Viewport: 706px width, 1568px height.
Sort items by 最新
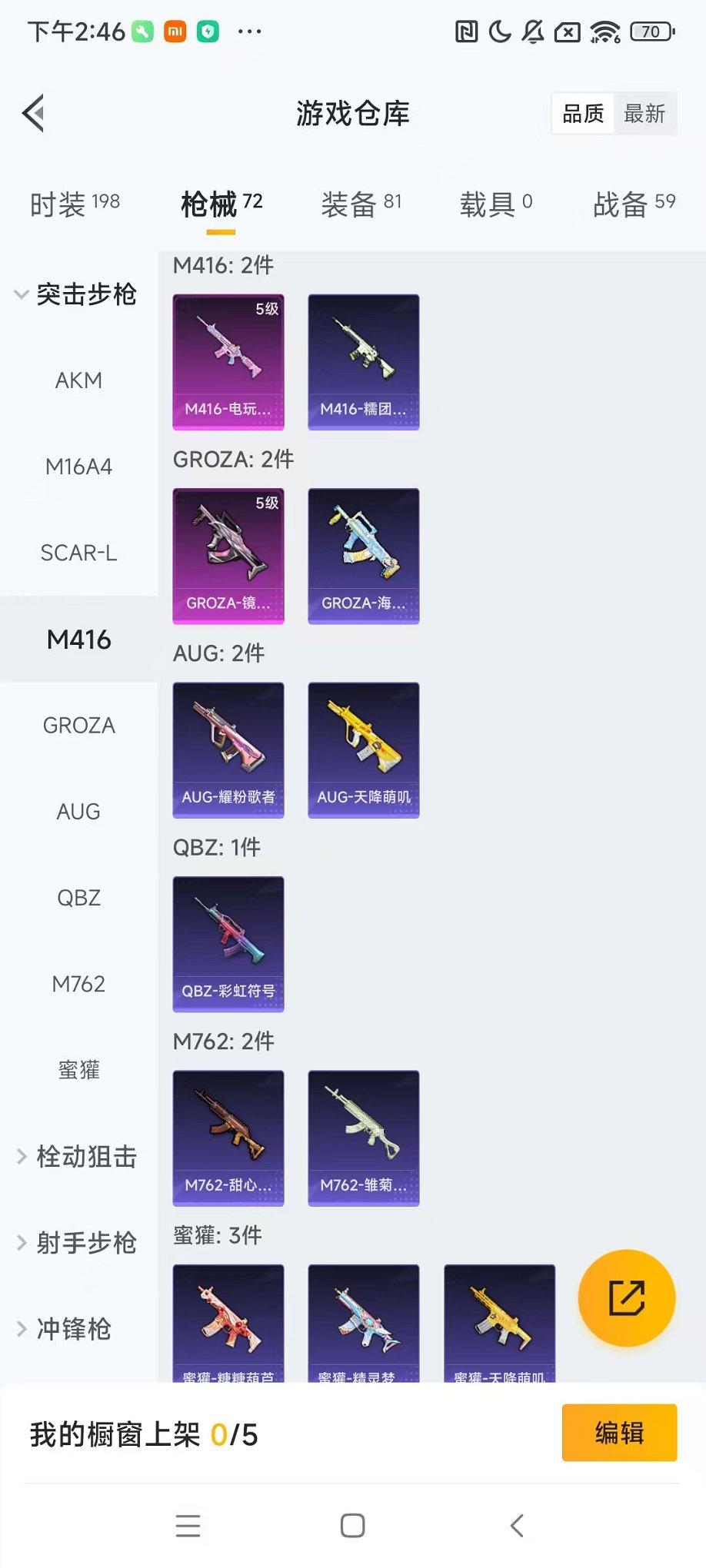(x=644, y=114)
